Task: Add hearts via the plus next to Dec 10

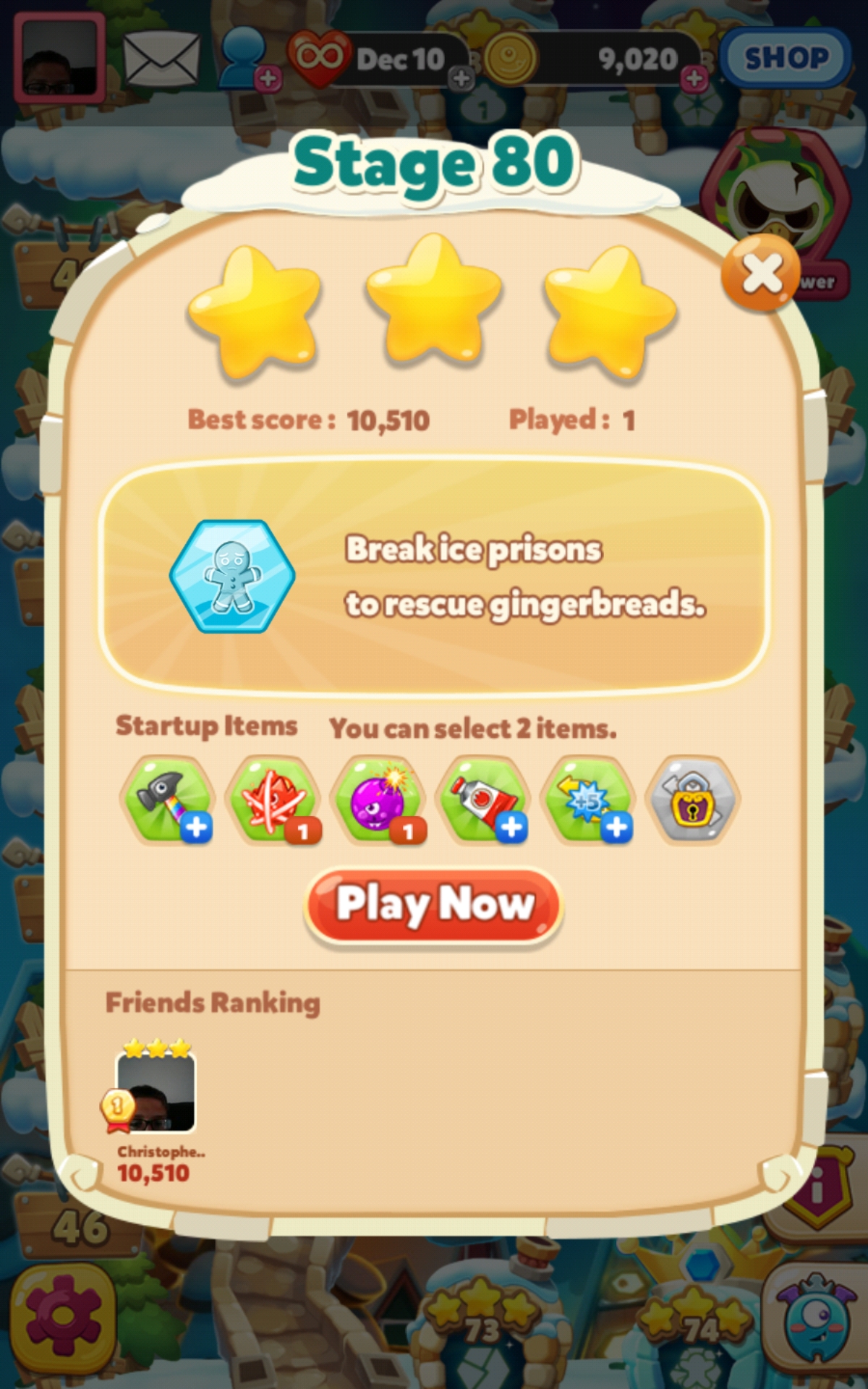Action: pos(461,78)
